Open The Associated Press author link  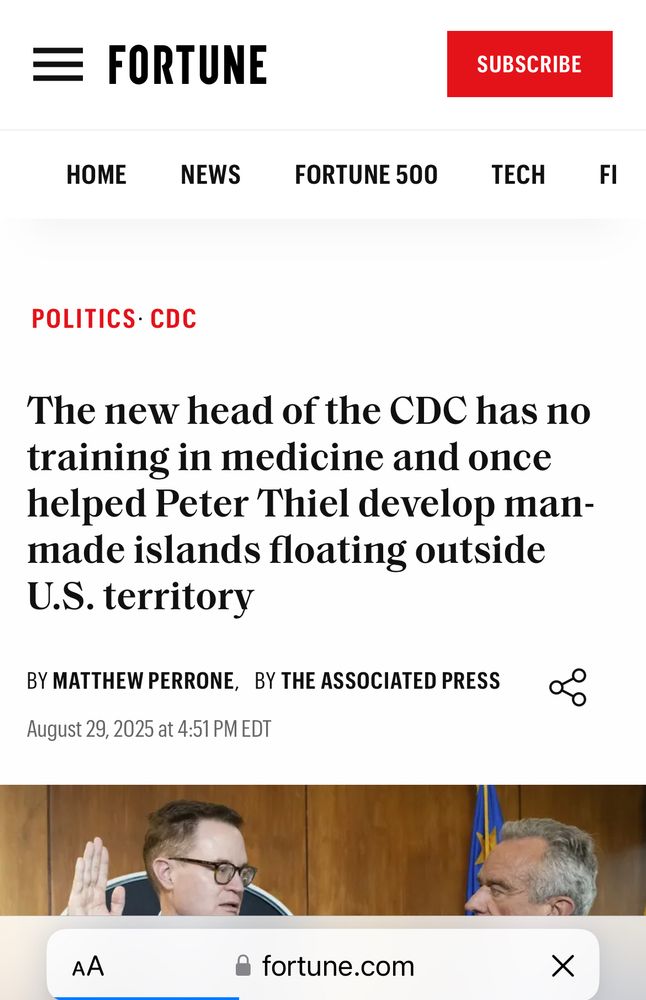390,682
